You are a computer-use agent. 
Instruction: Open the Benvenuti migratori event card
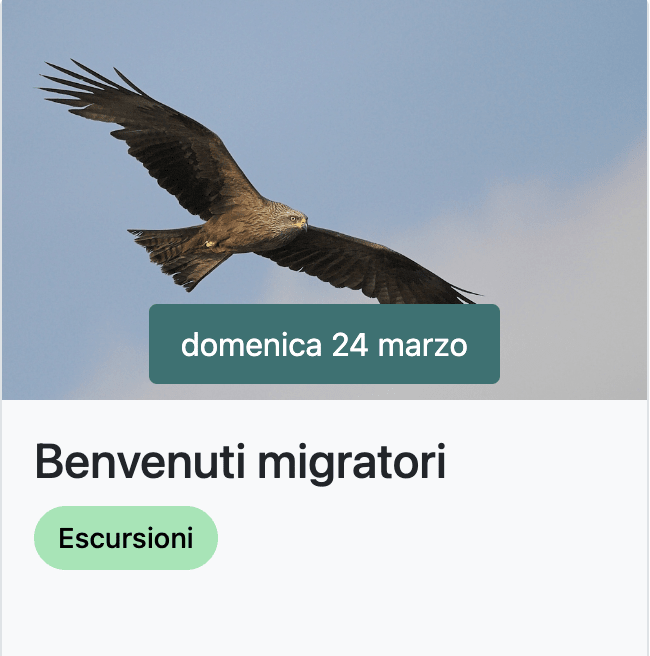coord(240,462)
